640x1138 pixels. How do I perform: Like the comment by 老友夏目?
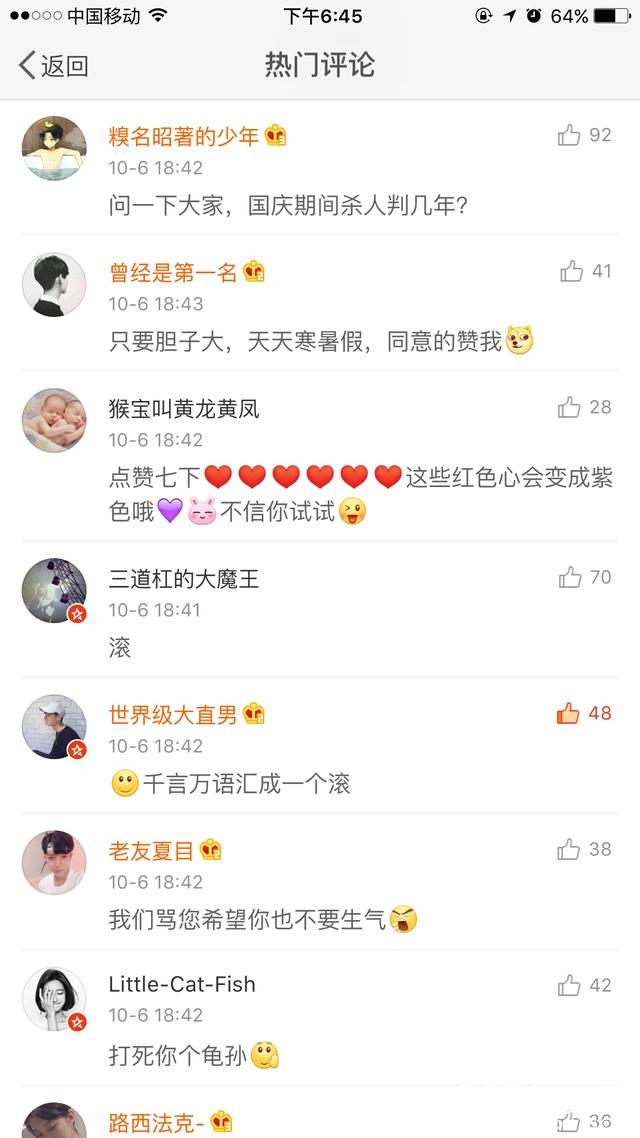(x=570, y=849)
